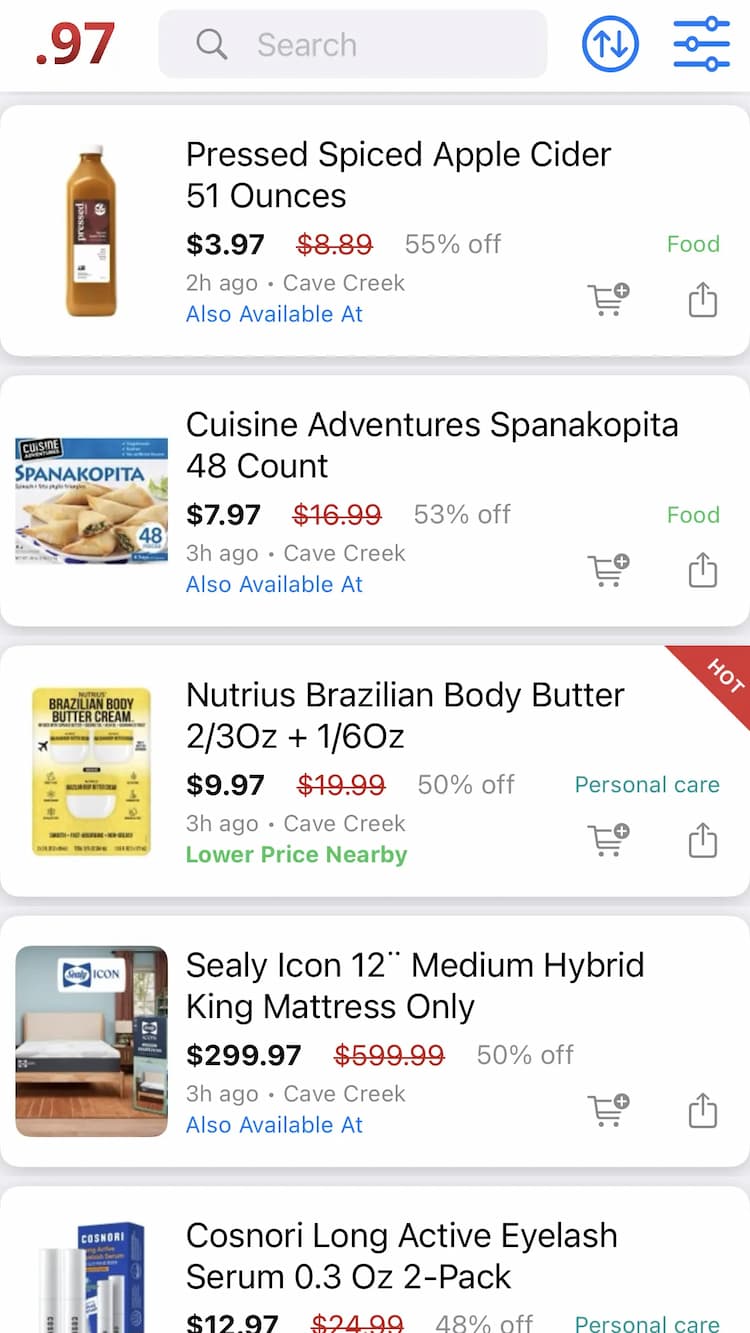Image resolution: width=750 pixels, height=1333 pixels.
Task: Open sort options with the up-down arrows icon
Action: click(x=610, y=44)
